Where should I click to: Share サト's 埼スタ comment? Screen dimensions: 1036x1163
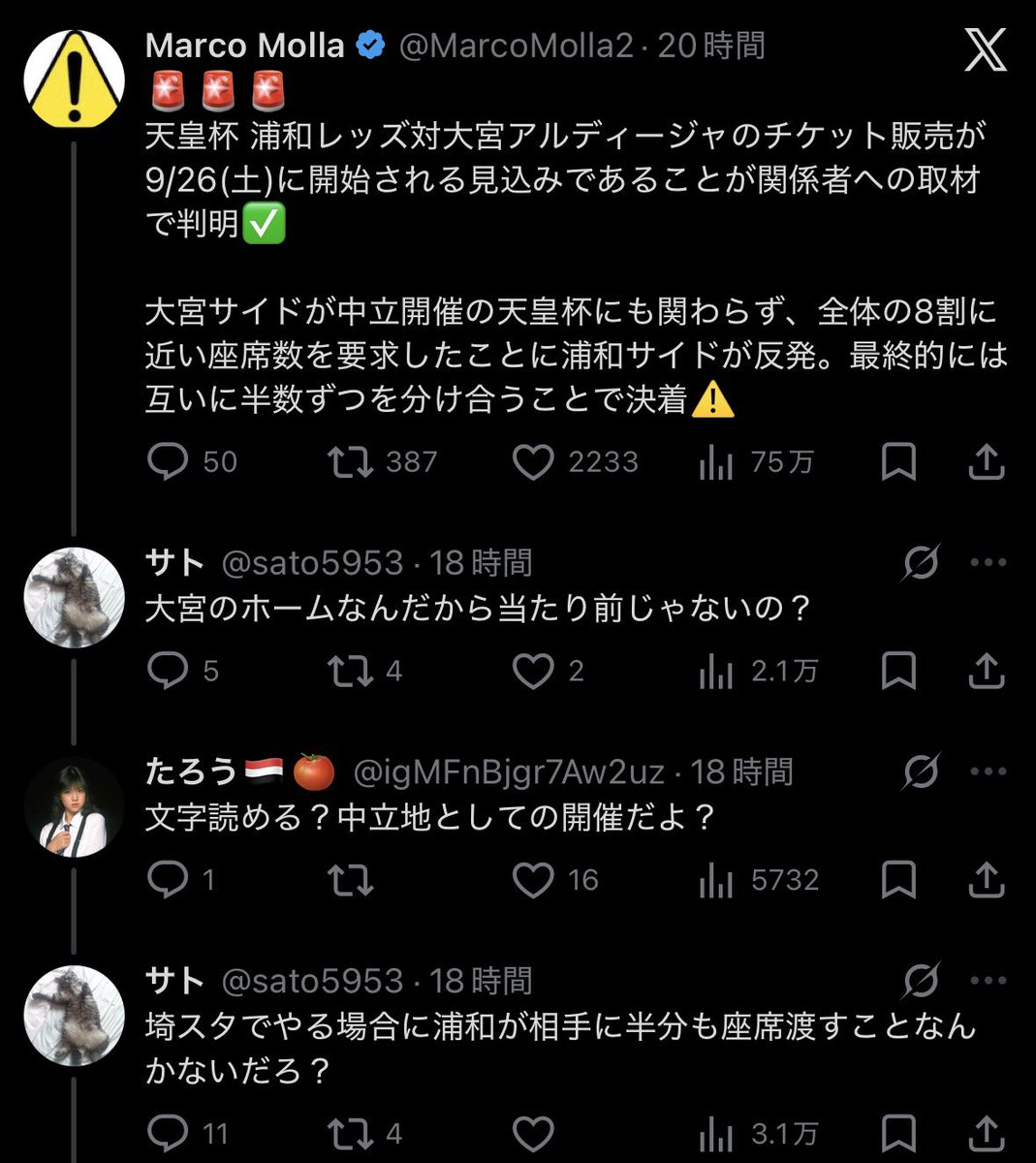(x=986, y=1132)
